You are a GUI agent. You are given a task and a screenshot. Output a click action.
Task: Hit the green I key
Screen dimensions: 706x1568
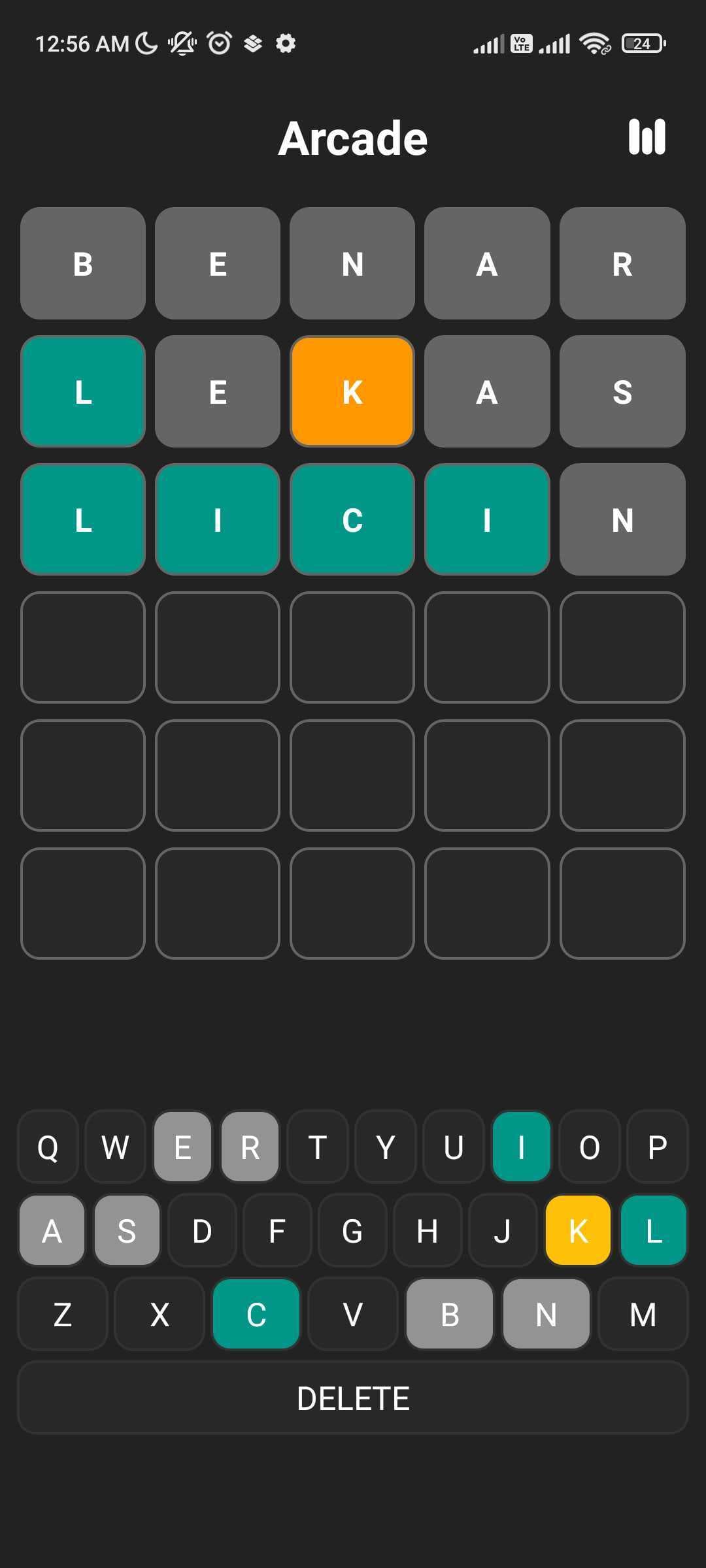[521, 1147]
